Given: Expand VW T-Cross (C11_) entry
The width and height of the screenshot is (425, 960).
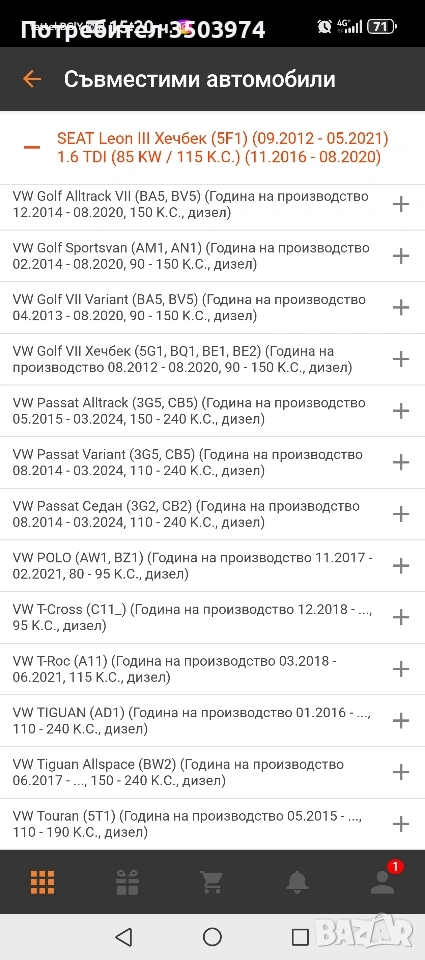Looking at the screenshot, I should coord(401,617).
